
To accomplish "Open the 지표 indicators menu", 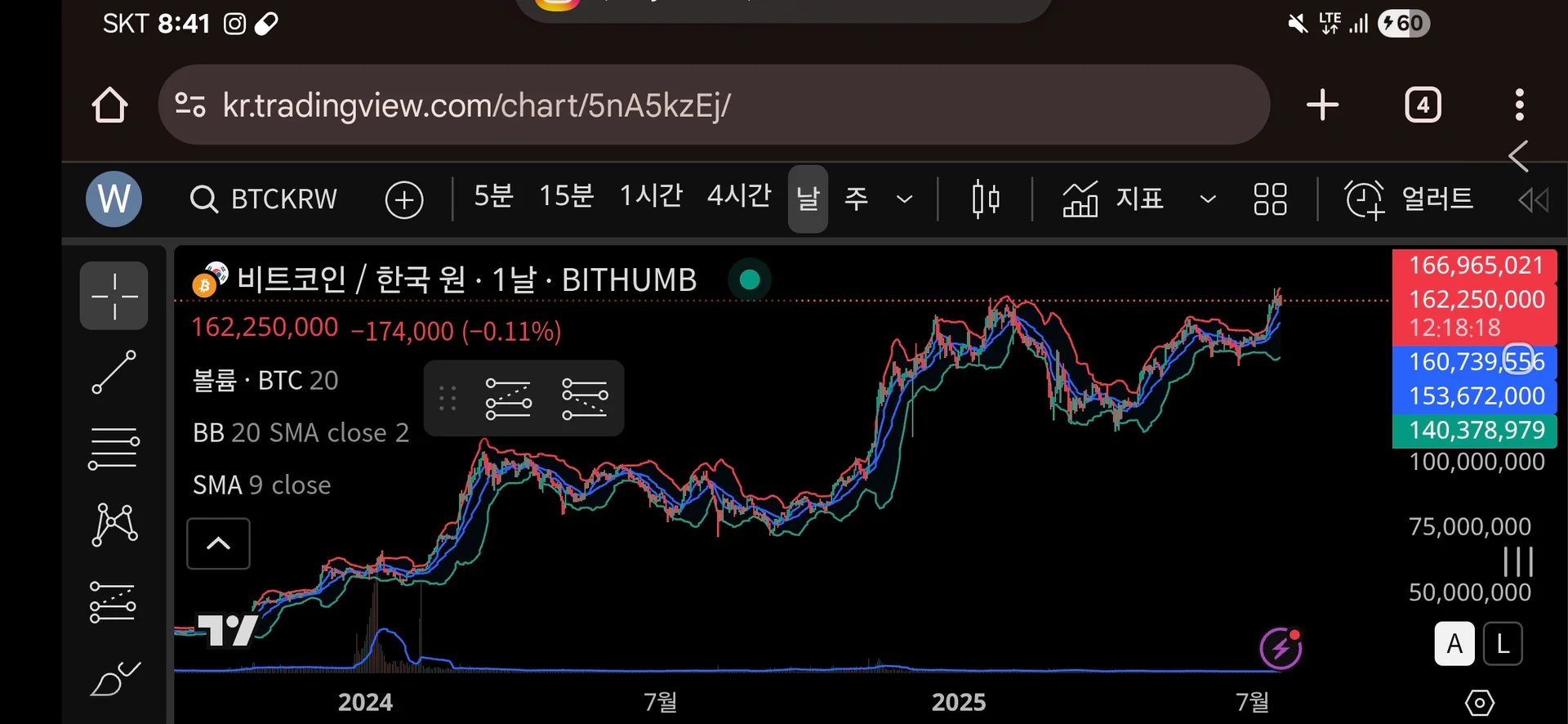I will tap(1113, 199).
